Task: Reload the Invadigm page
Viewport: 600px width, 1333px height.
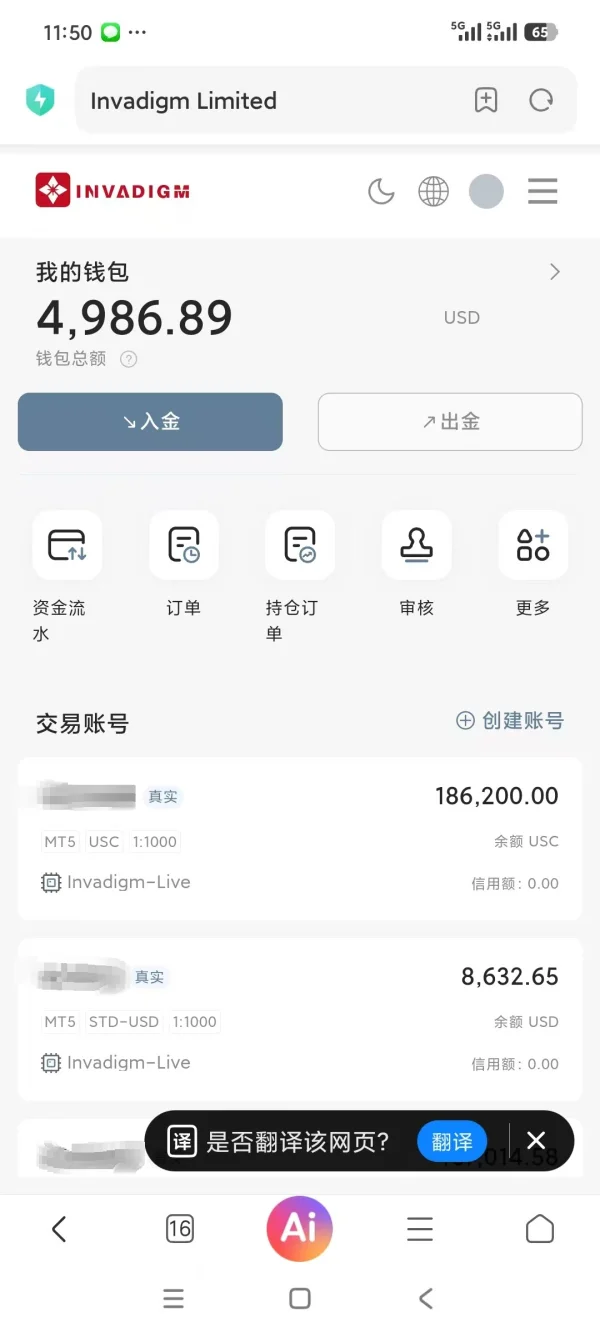Action: point(541,100)
